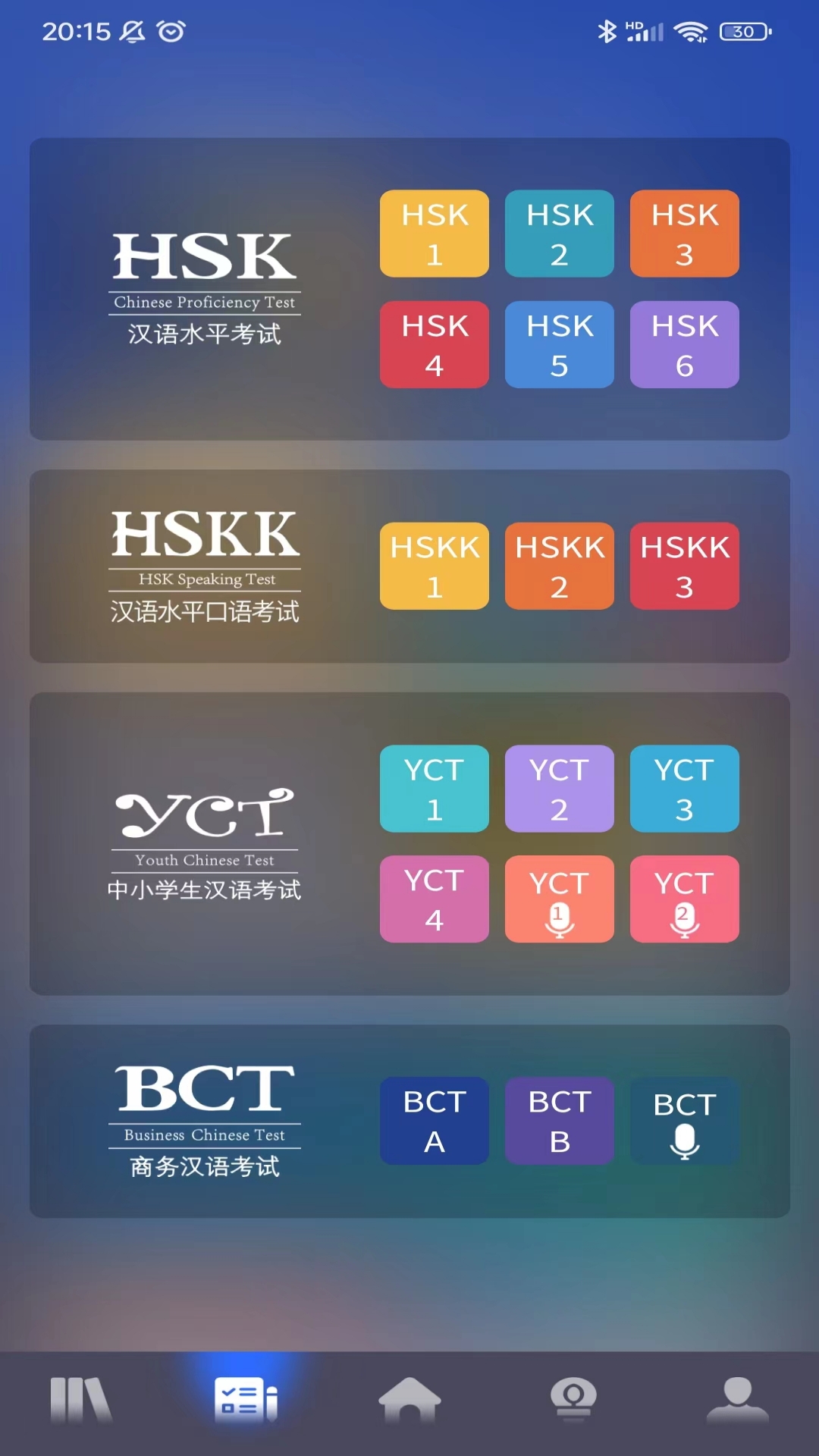This screenshot has width=819, height=1456.
Task: Choose the HSKK 3 speaking test
Action: 684,566
